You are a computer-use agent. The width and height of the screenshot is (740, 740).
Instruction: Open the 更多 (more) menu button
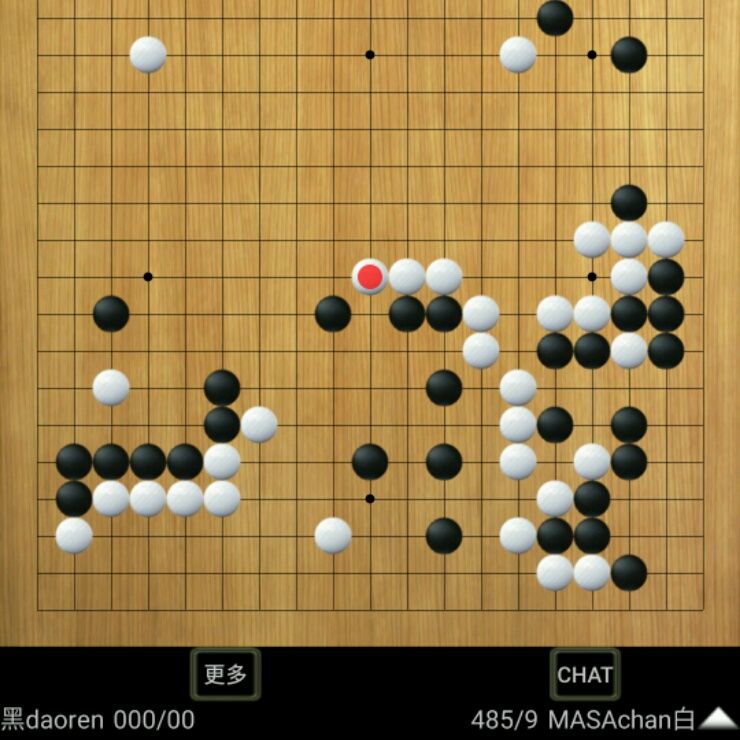point(225,674)
